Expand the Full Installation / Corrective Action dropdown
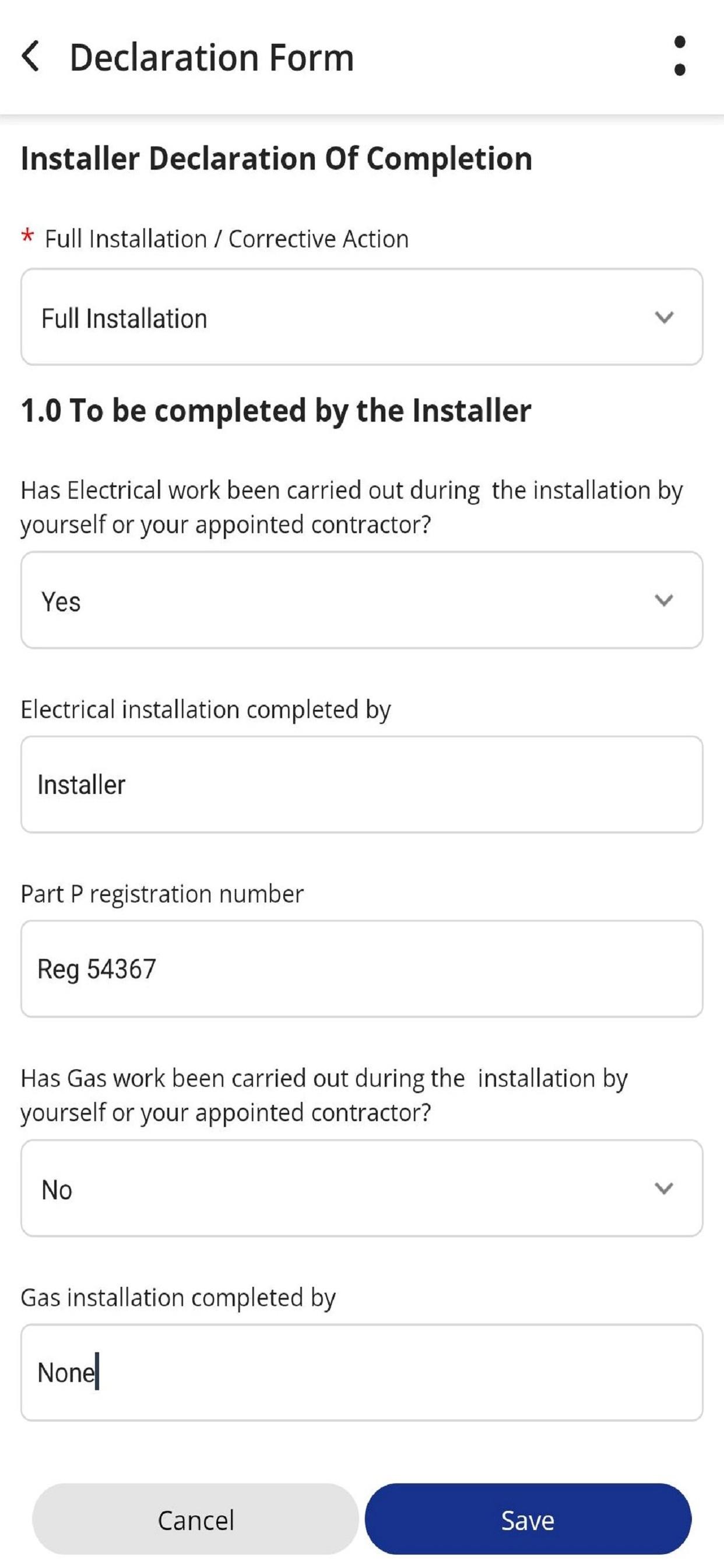Image resolution: width=724 pixels, height=1568 pixels. coord(362,317)
